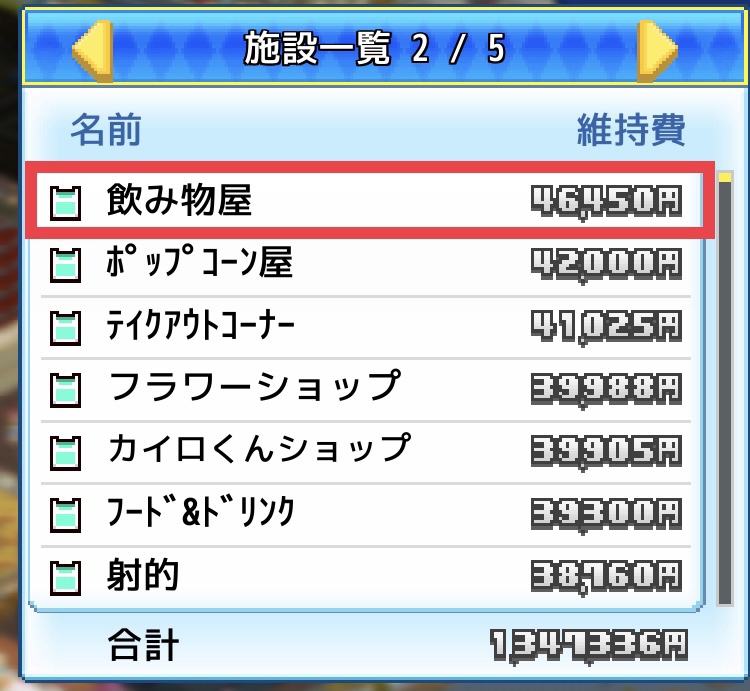750x691 pixels.
Task: Select the フード&ドリンク row
Action: [x=370, y=513]
